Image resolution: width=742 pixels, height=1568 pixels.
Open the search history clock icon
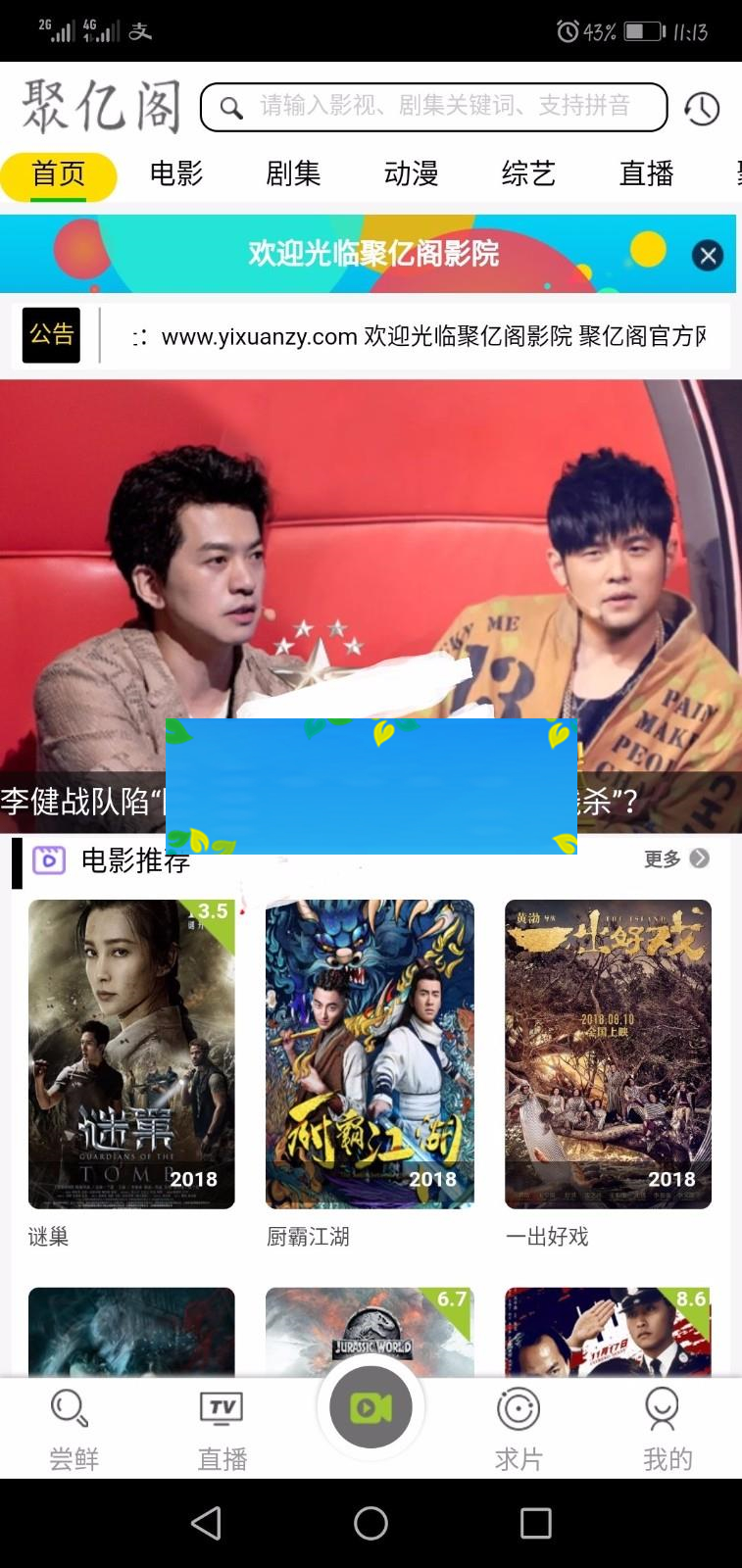[x=703, y=108]
